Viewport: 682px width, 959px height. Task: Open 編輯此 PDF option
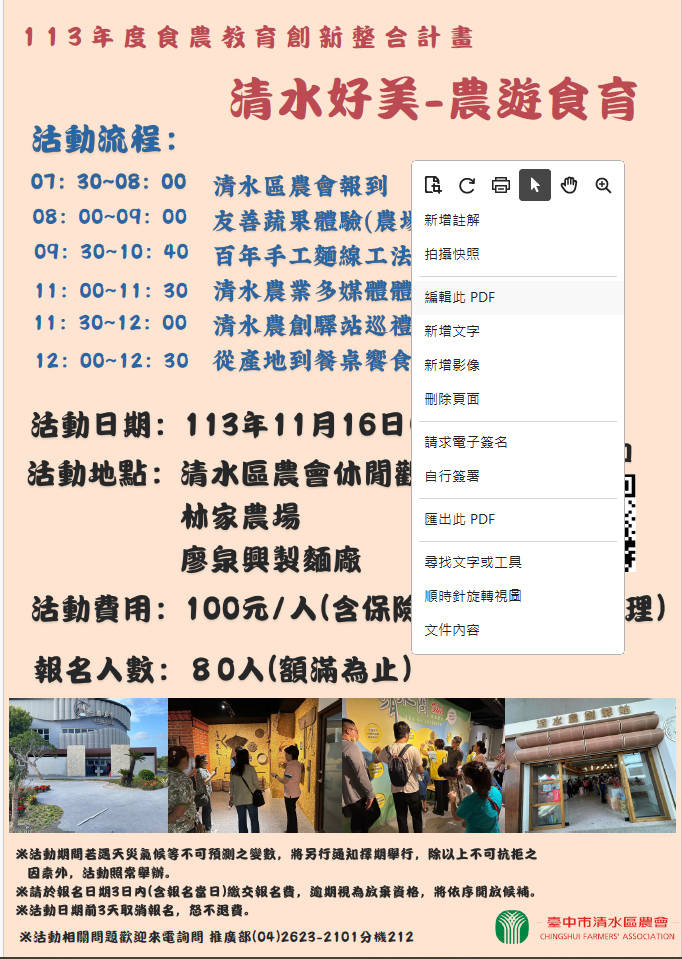[460, 298]
